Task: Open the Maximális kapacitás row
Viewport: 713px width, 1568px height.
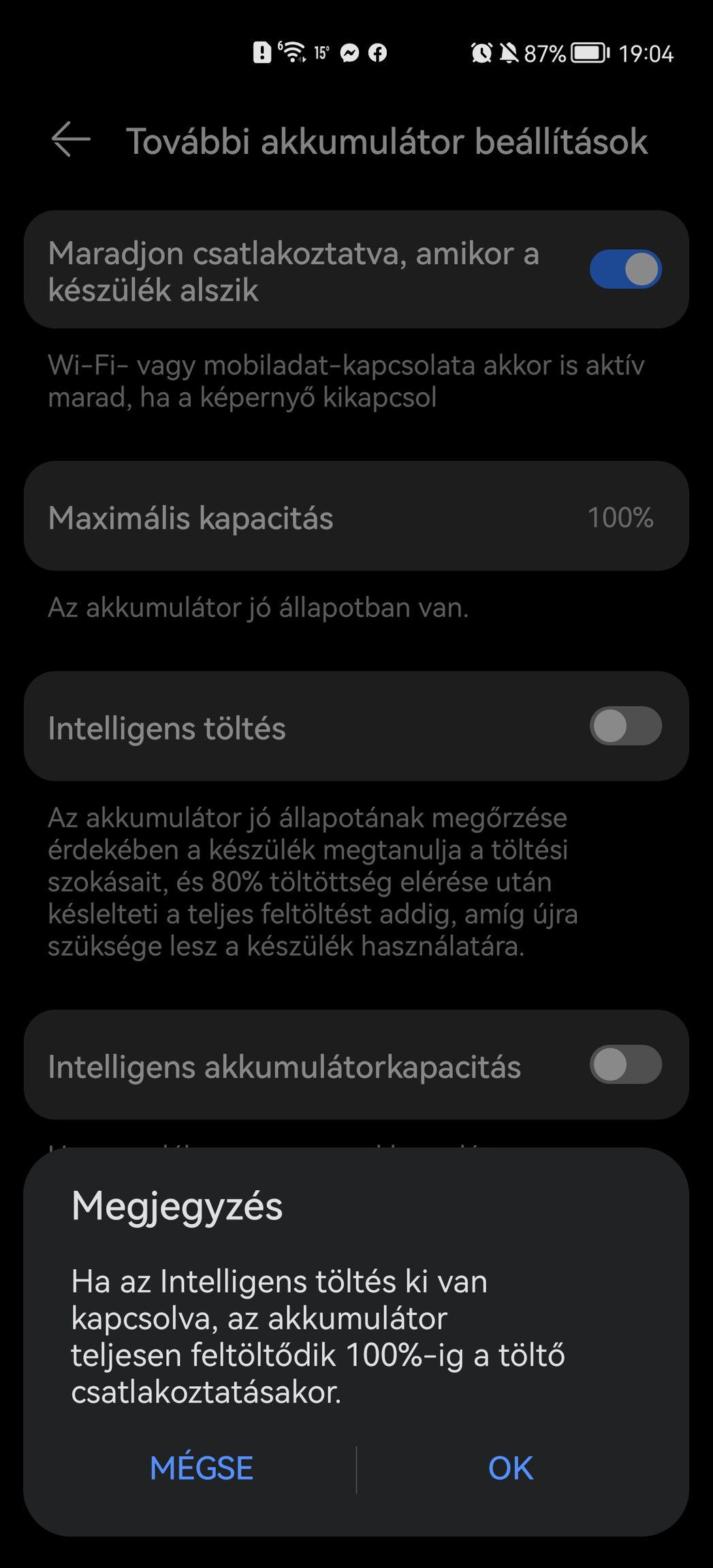Action: tap(356, 517)
